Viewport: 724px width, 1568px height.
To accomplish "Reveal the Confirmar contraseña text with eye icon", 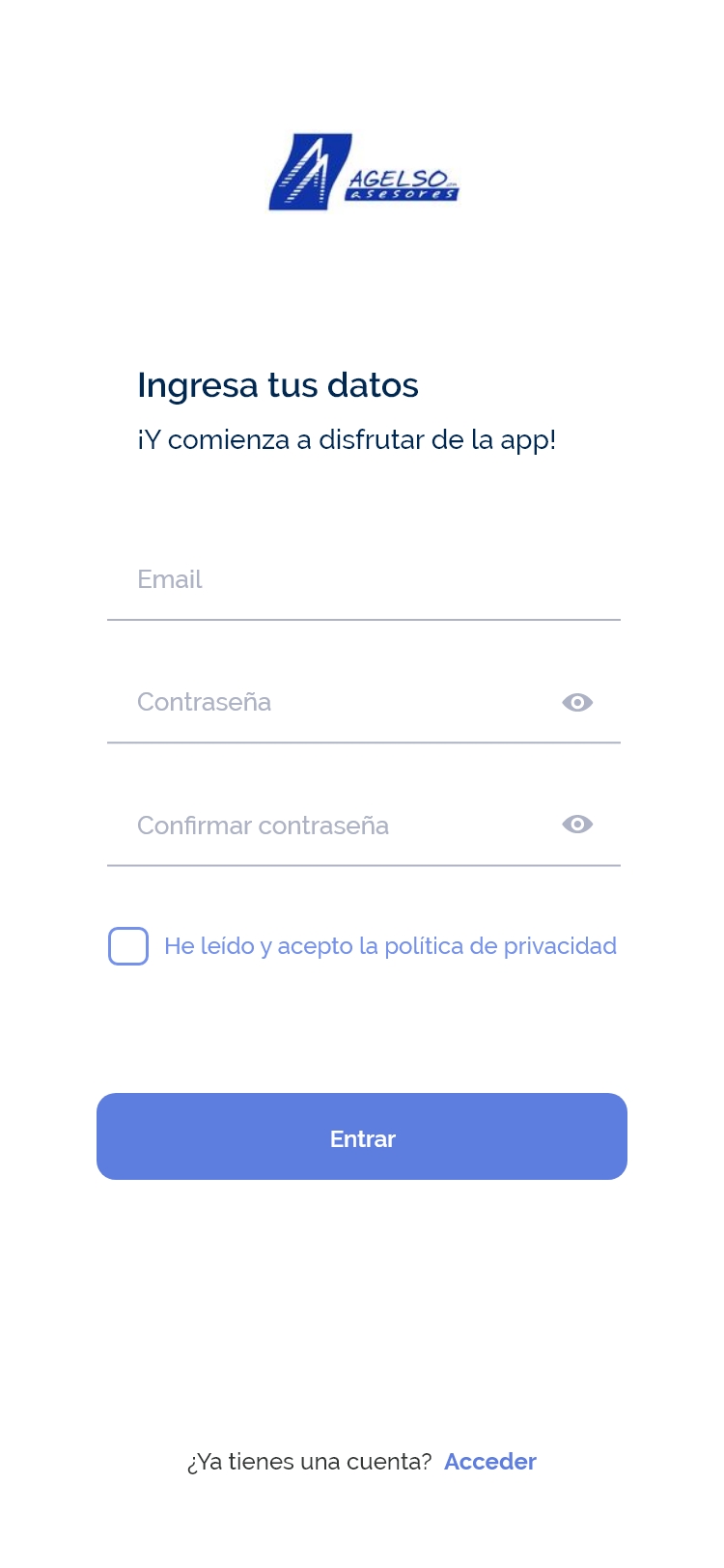I will 577,825.
